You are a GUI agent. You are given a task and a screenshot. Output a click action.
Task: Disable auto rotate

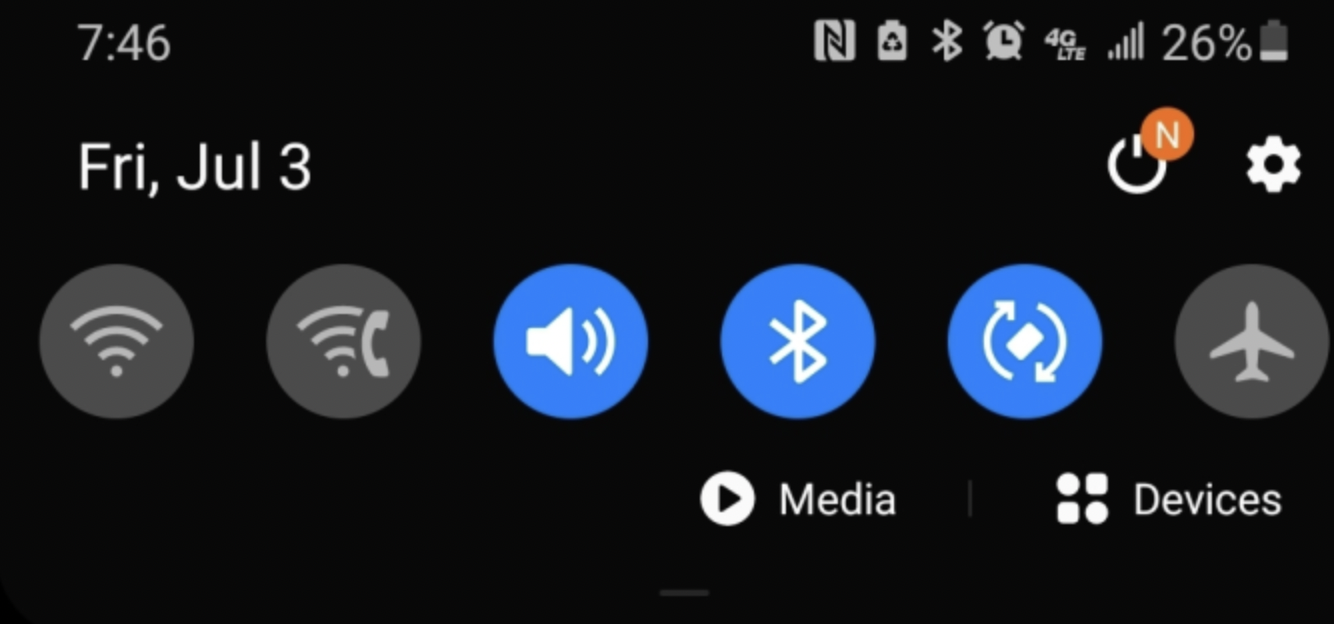click(1024, 341)
